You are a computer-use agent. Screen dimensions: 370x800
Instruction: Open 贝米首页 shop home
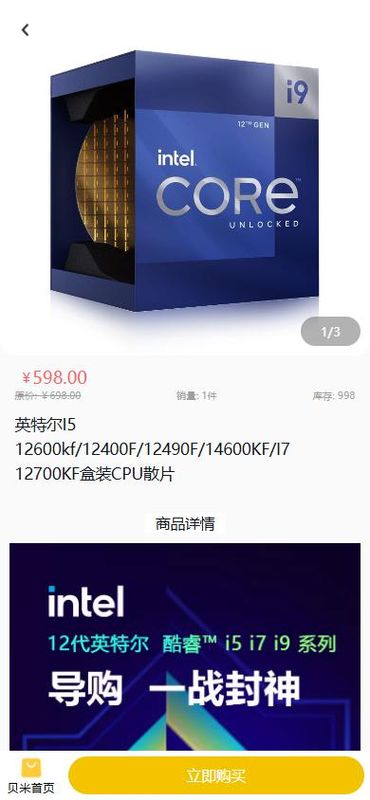click(31, 776)
